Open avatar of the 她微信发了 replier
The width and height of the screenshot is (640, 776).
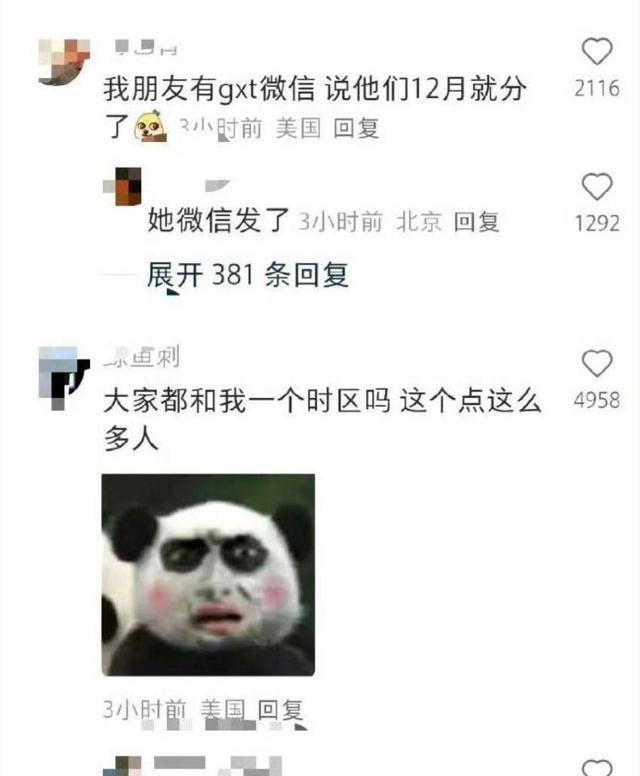(x=127, y=187)
